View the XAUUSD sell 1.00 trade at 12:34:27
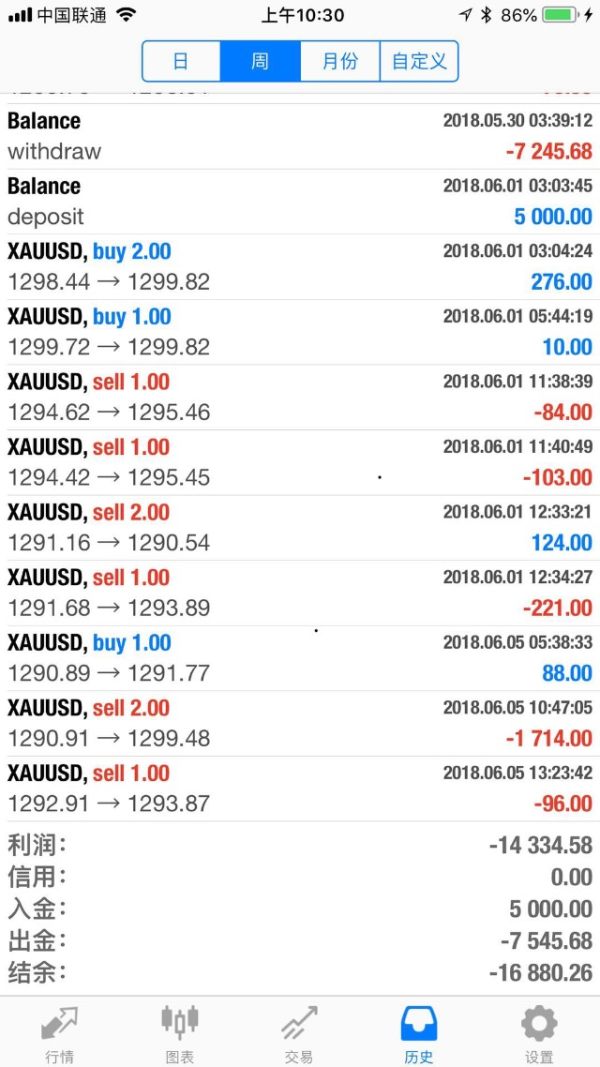This screenshot has width=600, height=1067. pyautogui.click(x=300, y=593)
